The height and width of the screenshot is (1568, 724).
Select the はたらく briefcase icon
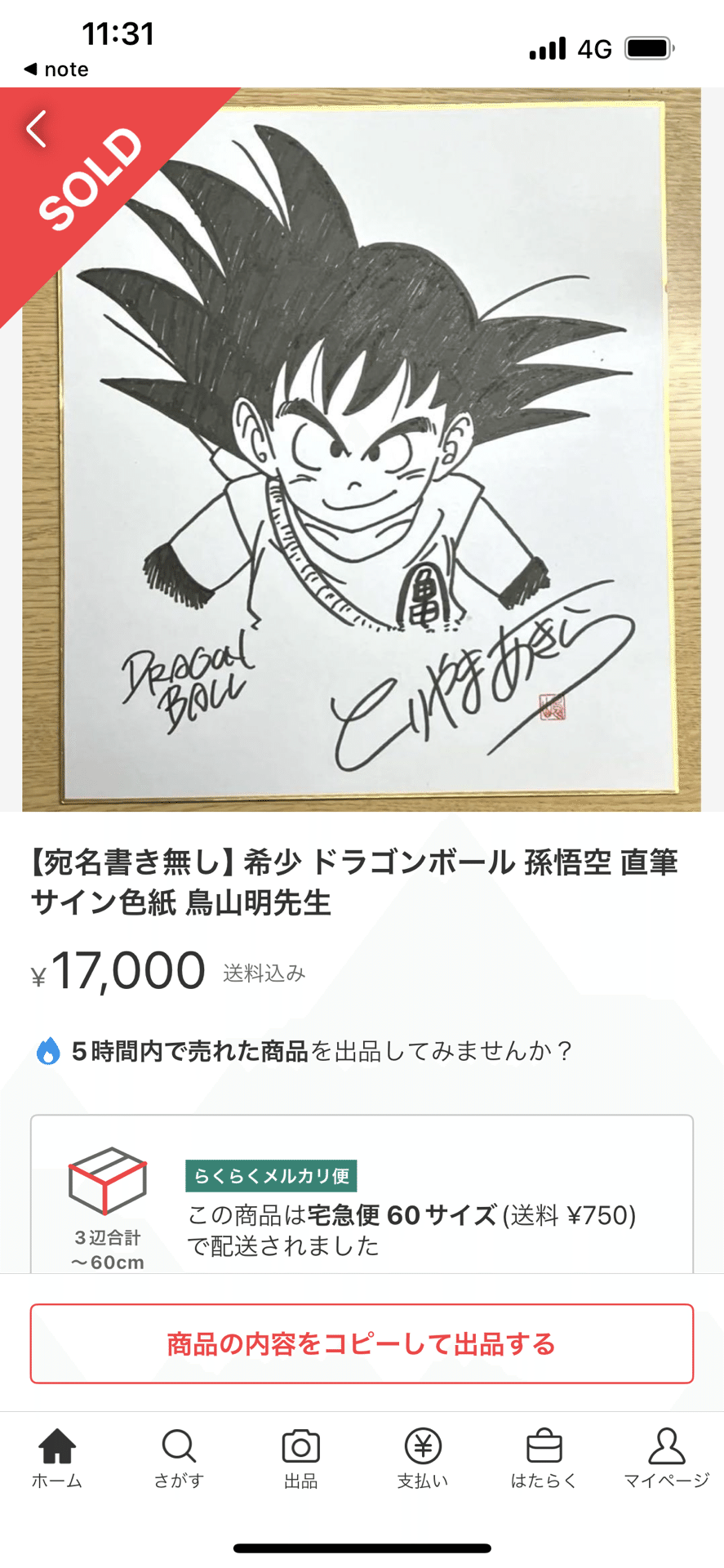544,1458
